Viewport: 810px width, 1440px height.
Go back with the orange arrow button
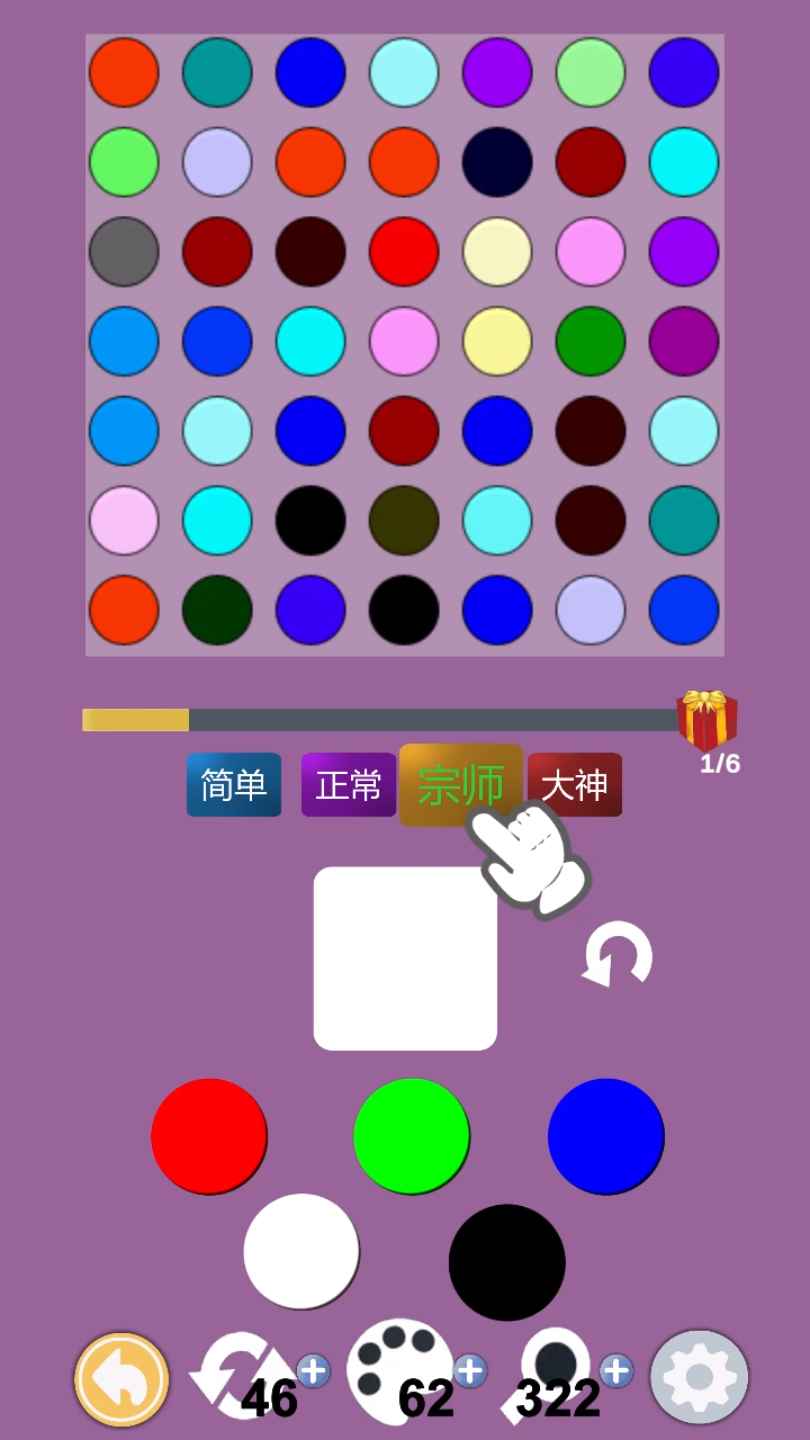pos(121,1379)
